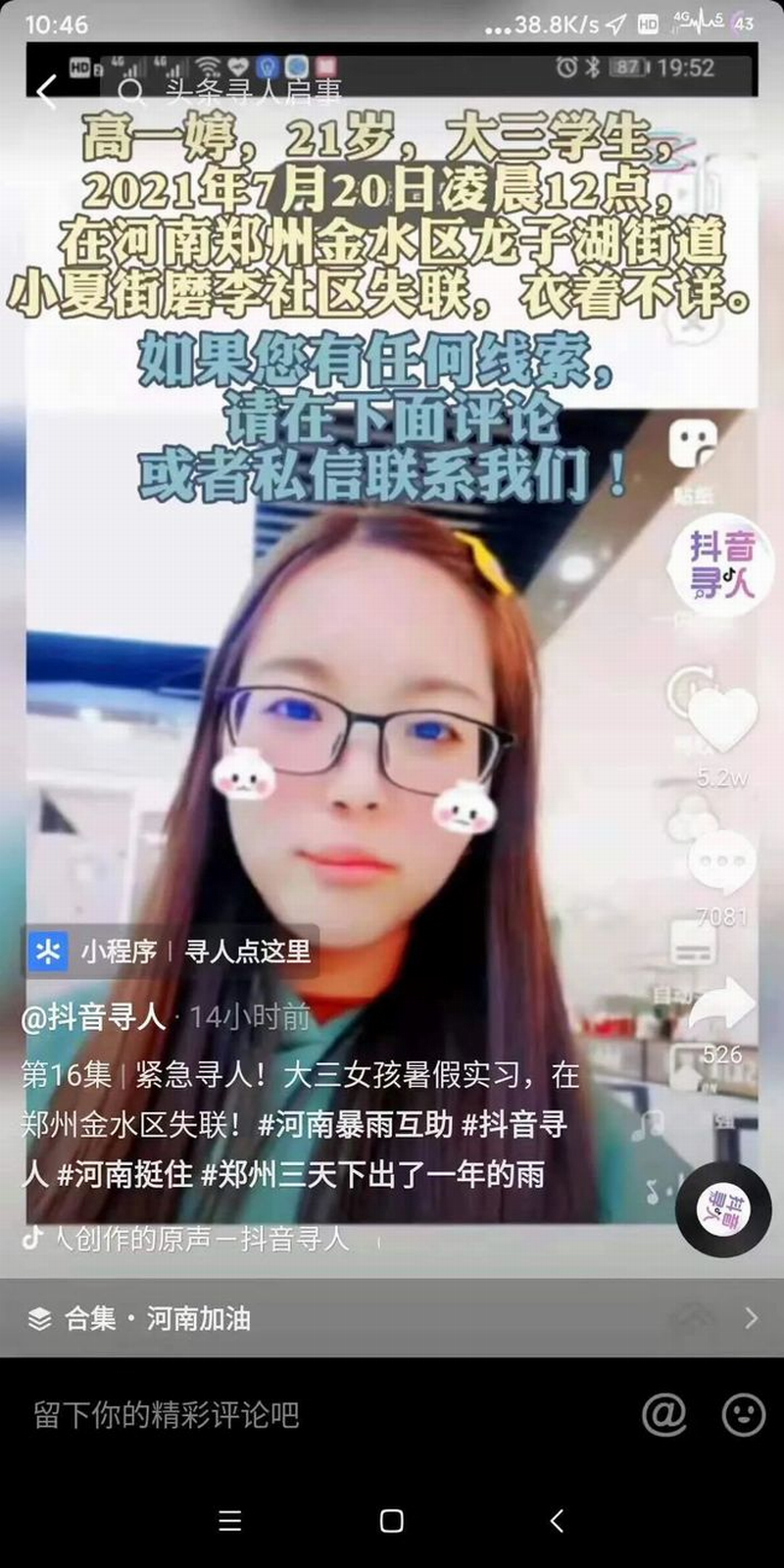Go back using the top-left arrow

45,92
